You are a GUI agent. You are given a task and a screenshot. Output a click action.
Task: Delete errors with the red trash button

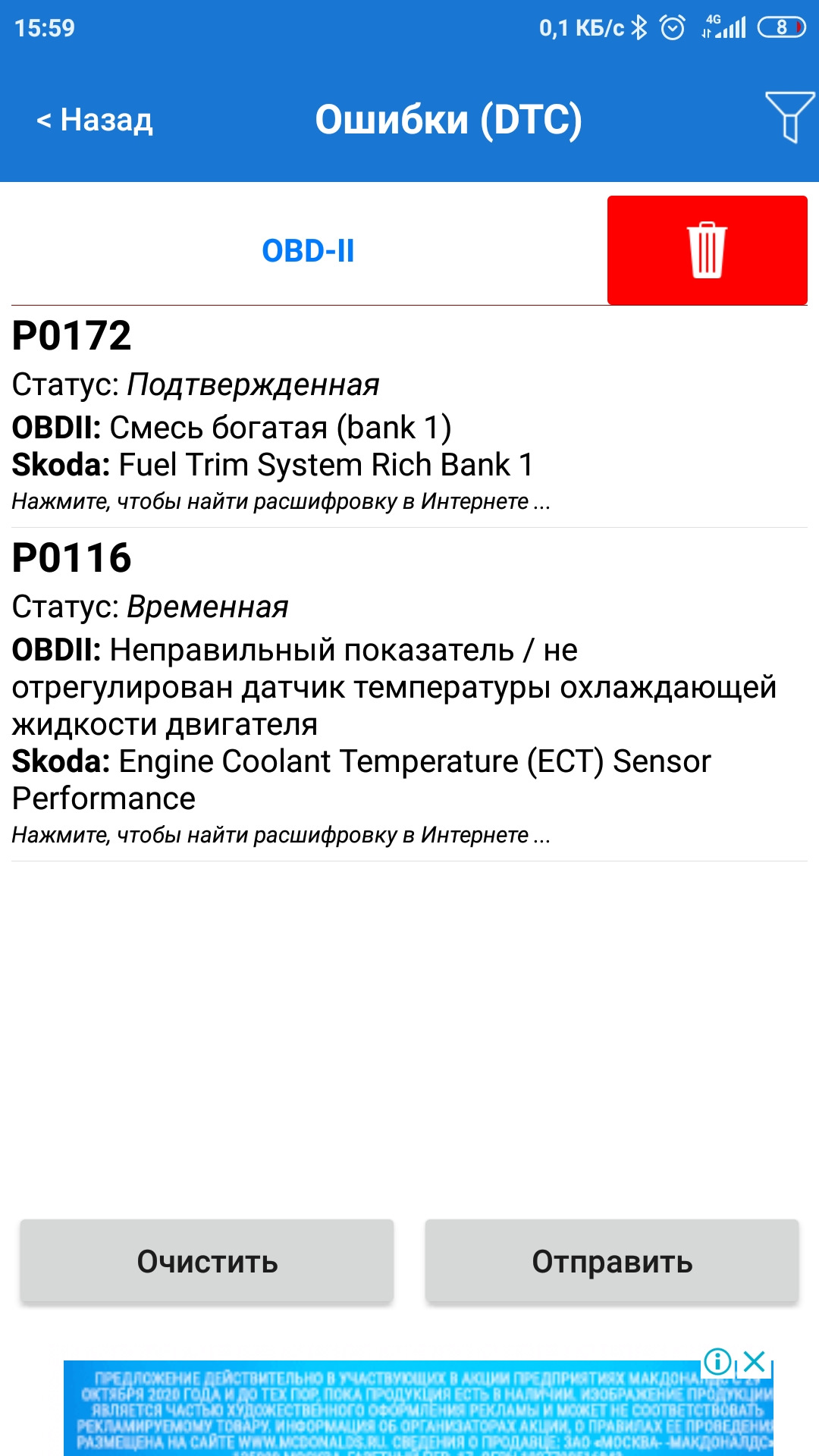707,250
